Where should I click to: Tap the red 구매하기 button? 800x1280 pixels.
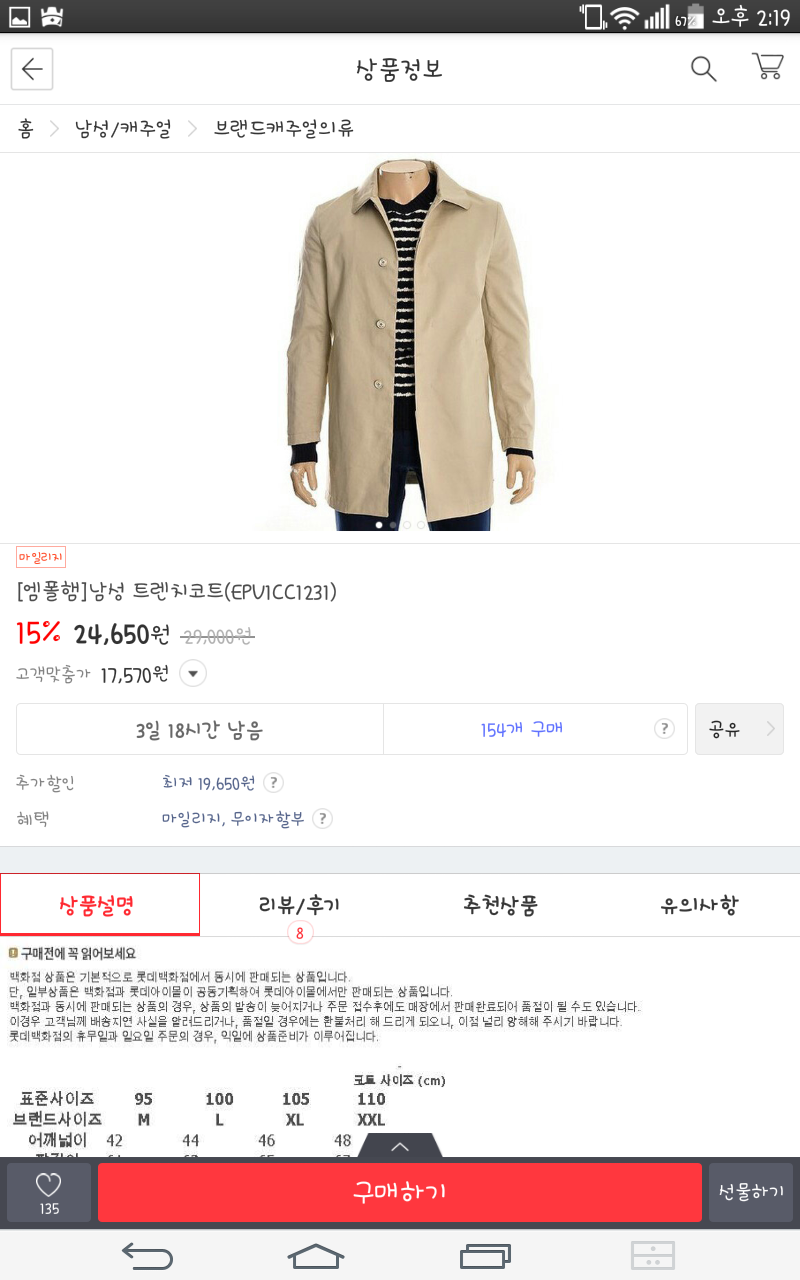[400, 1192]
